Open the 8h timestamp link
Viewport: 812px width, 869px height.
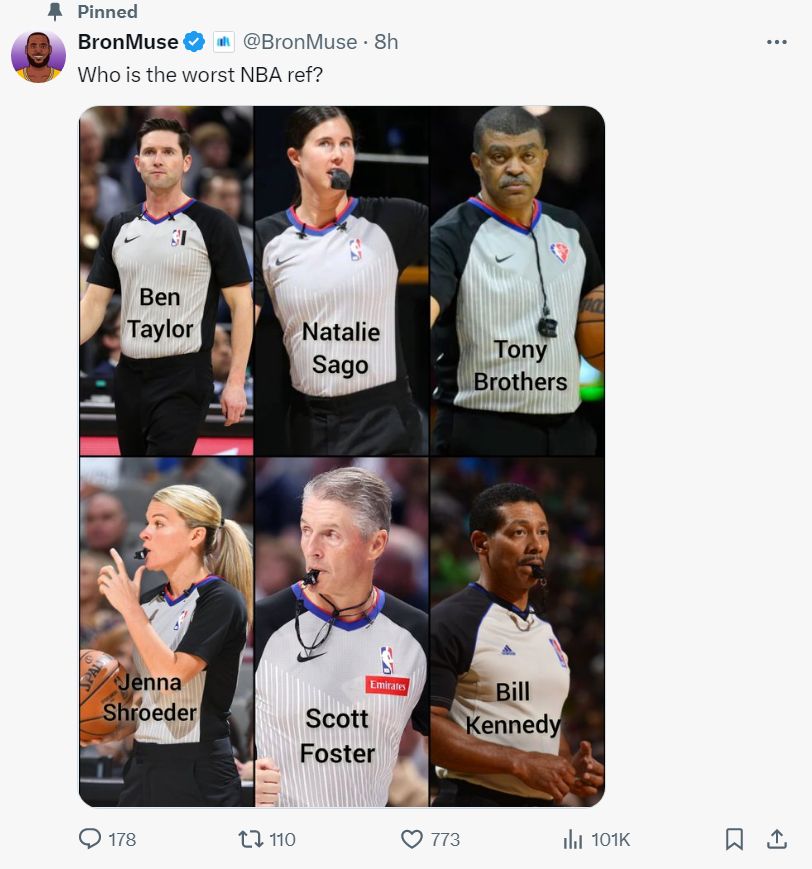386,42
